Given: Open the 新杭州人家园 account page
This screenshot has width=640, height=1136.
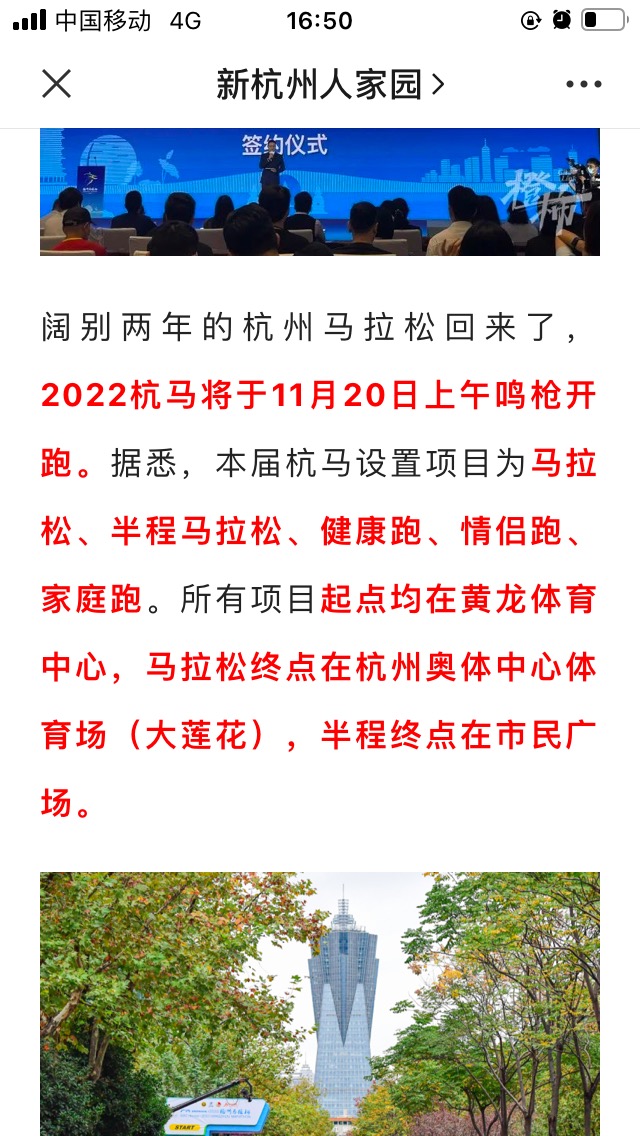Looking at the screenshot, I should pyautogui.click(x=330, y=85).
